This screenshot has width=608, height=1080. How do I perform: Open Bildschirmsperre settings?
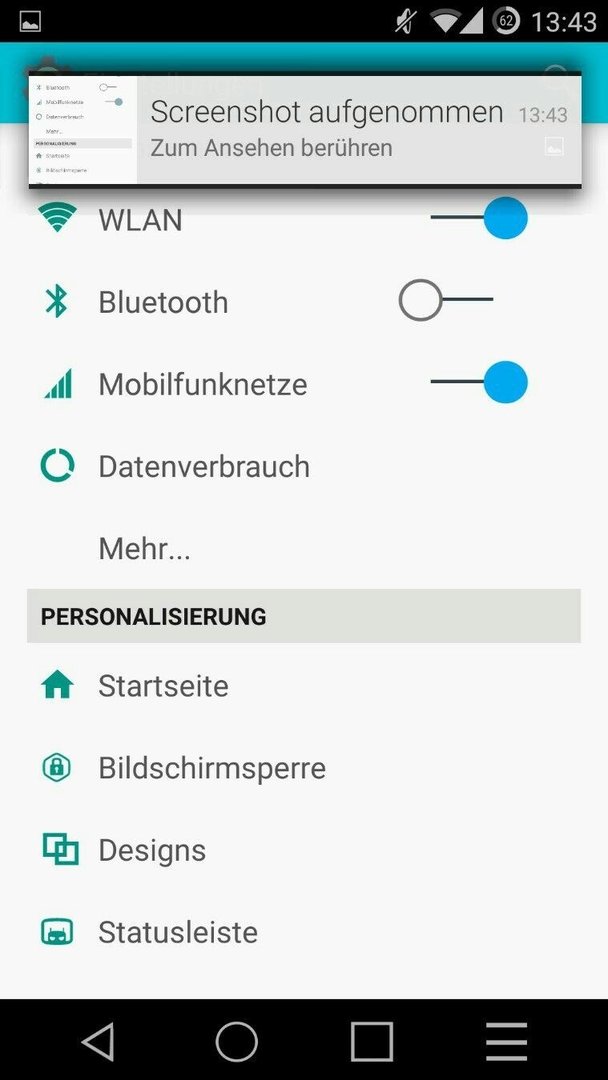[x=304, y=767]
